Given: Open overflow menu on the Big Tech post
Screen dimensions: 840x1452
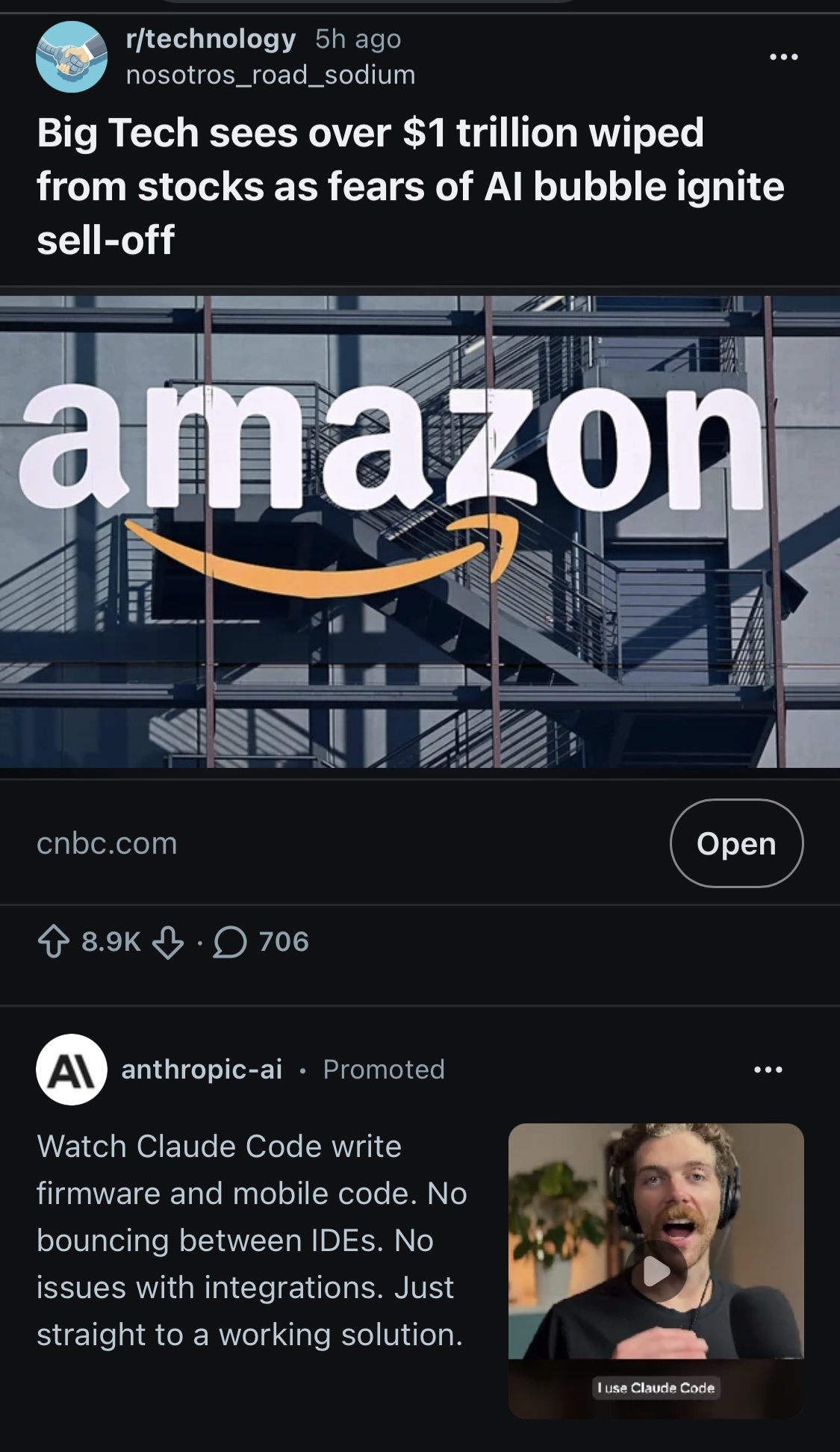Looking at the screenshot, I should click(x=784, y=57).
